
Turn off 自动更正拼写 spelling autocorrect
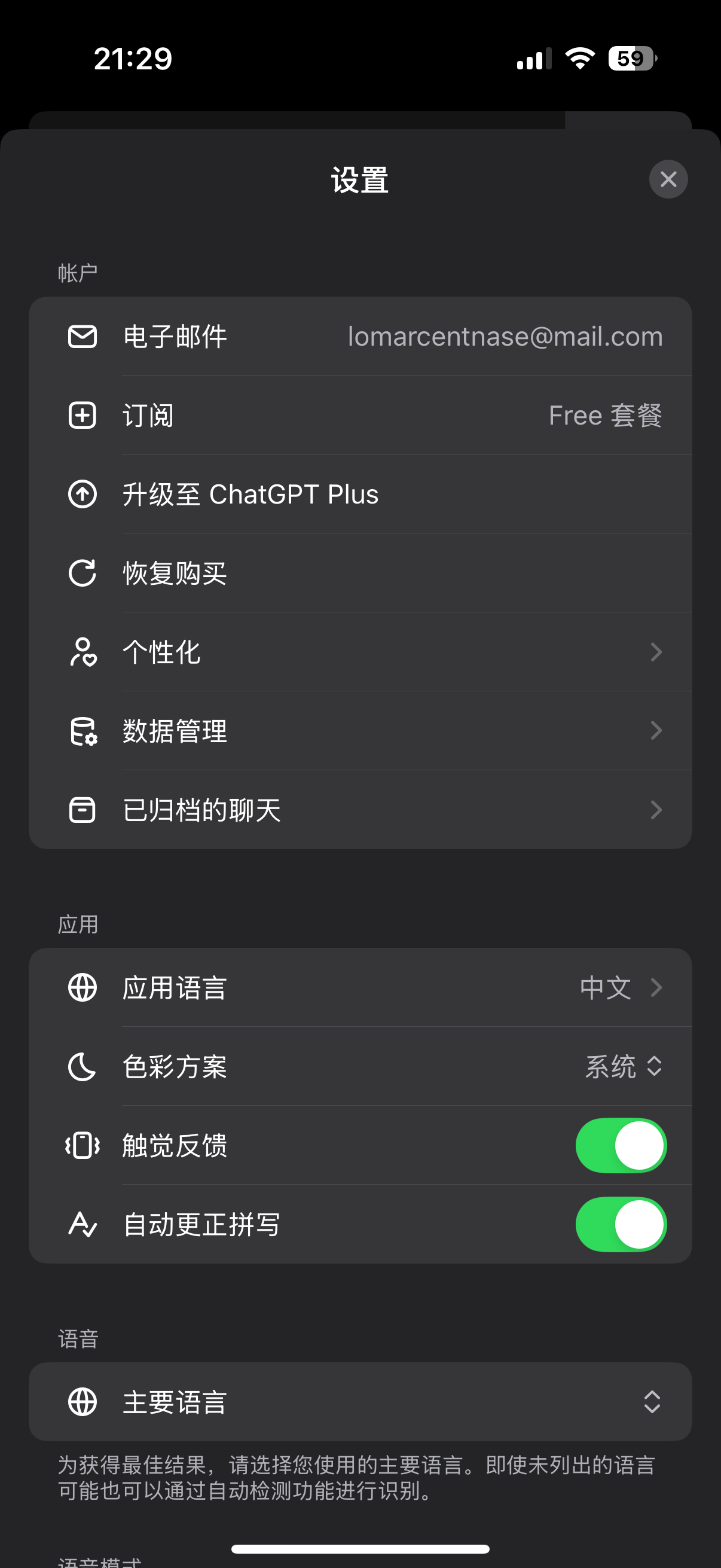coord(621,1225)
